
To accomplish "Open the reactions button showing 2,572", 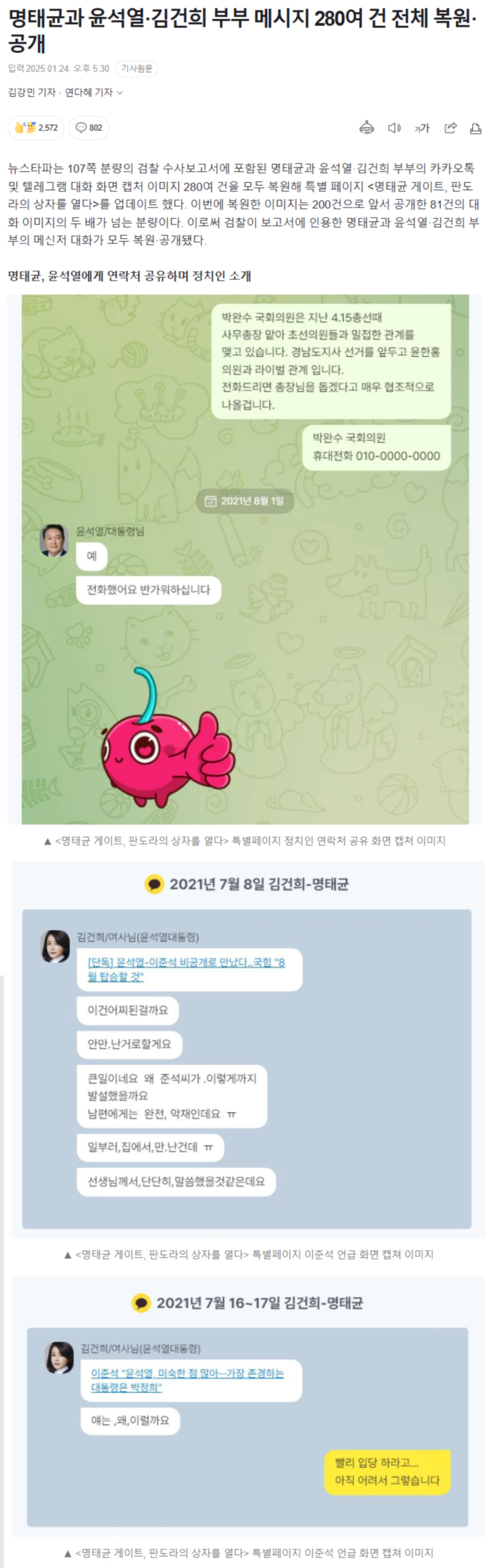I will pos(37,127).
